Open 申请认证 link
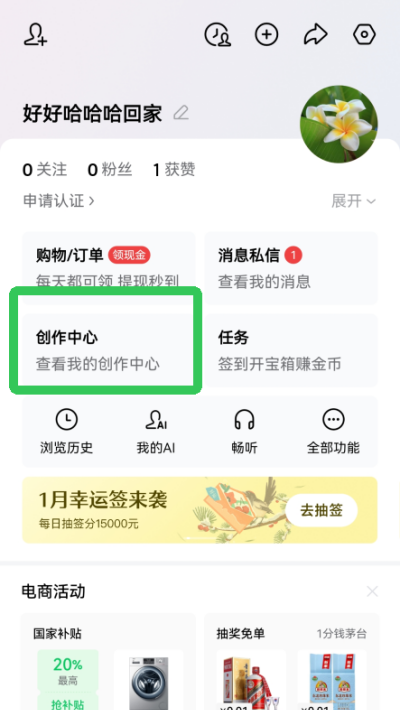Screen dimensions: 400x710 coord(59,201)
